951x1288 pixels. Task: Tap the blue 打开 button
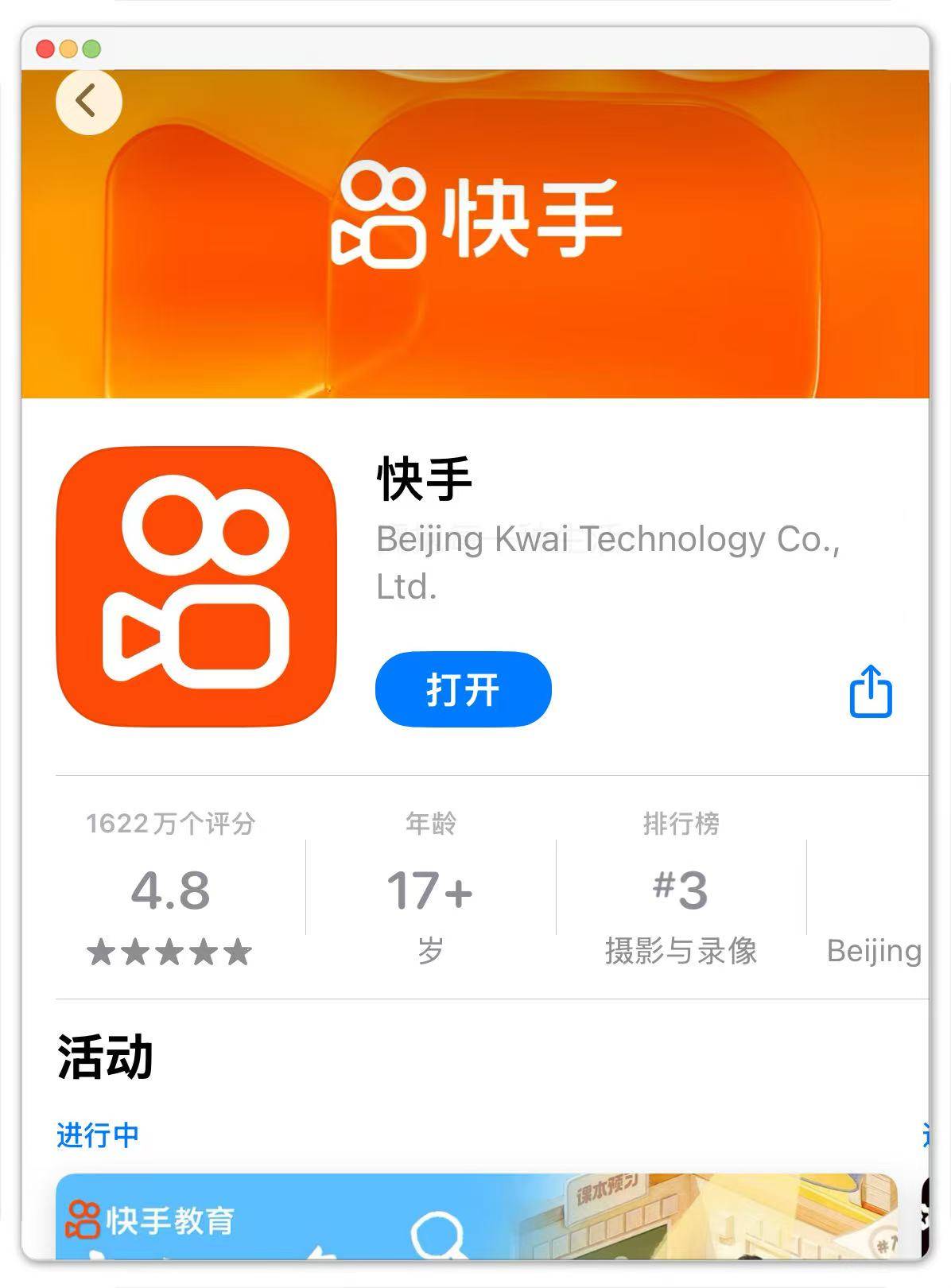click(463, 689)
